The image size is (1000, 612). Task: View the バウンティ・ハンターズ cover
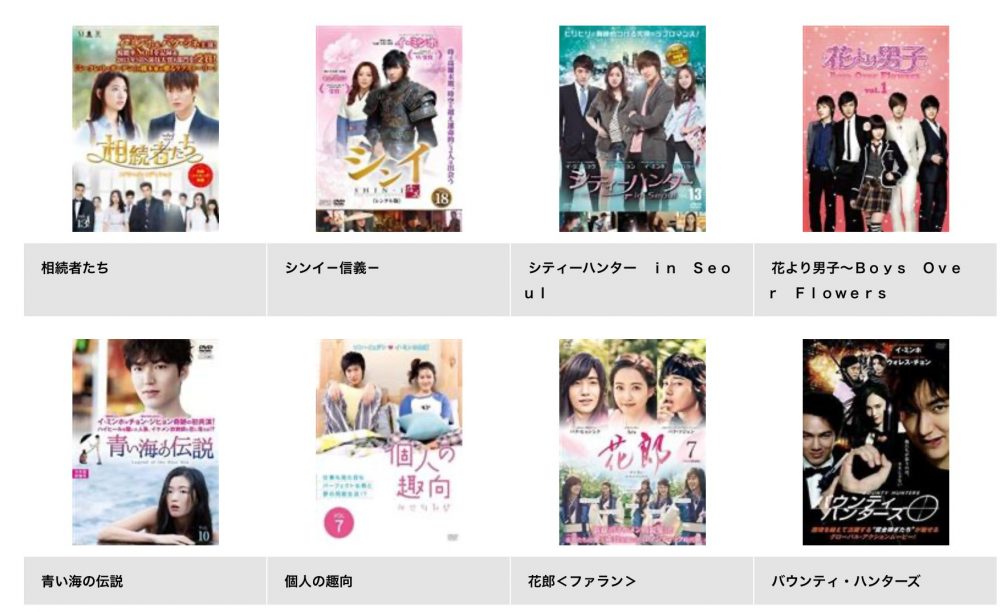click(x=875, y=441)
